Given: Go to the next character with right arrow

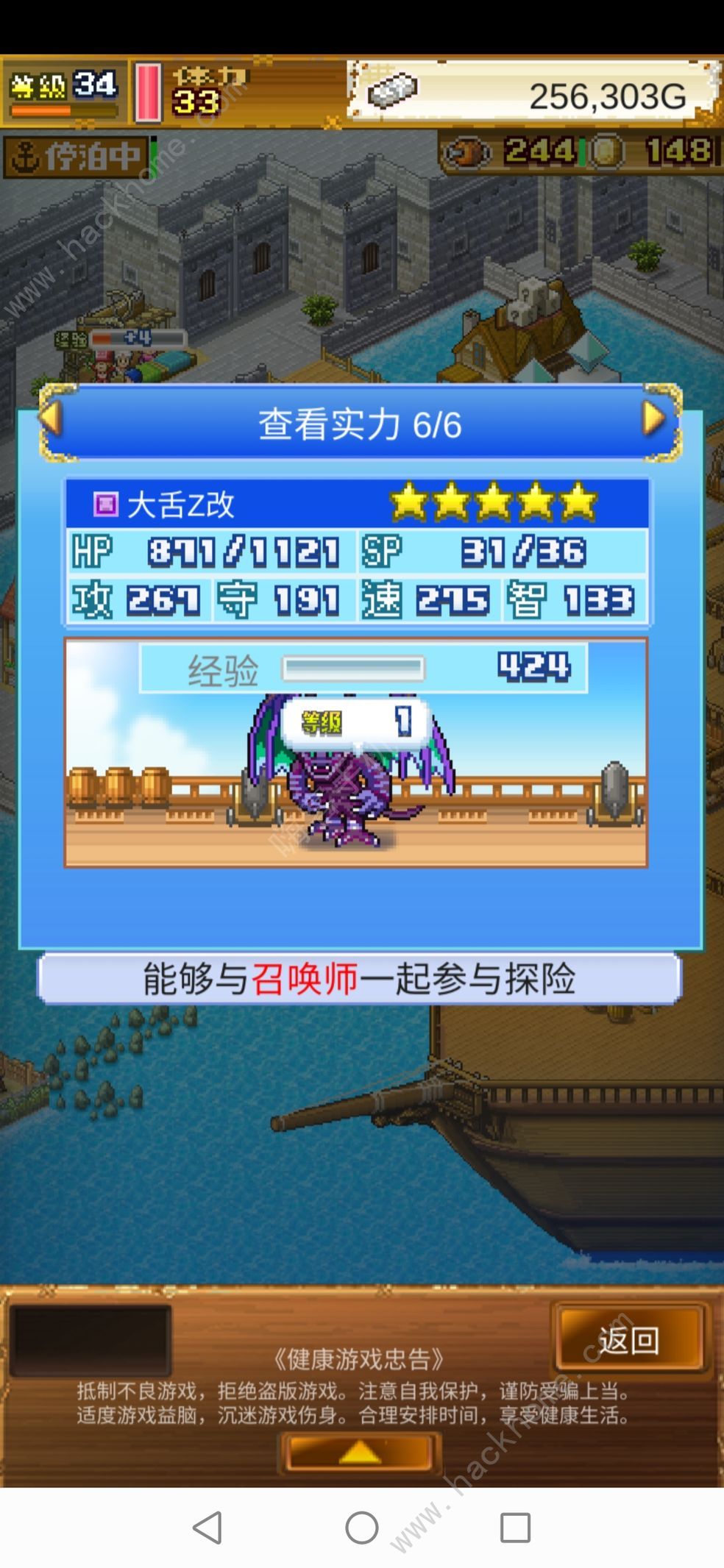Looking at the screenshot, I should pos(653,419).
